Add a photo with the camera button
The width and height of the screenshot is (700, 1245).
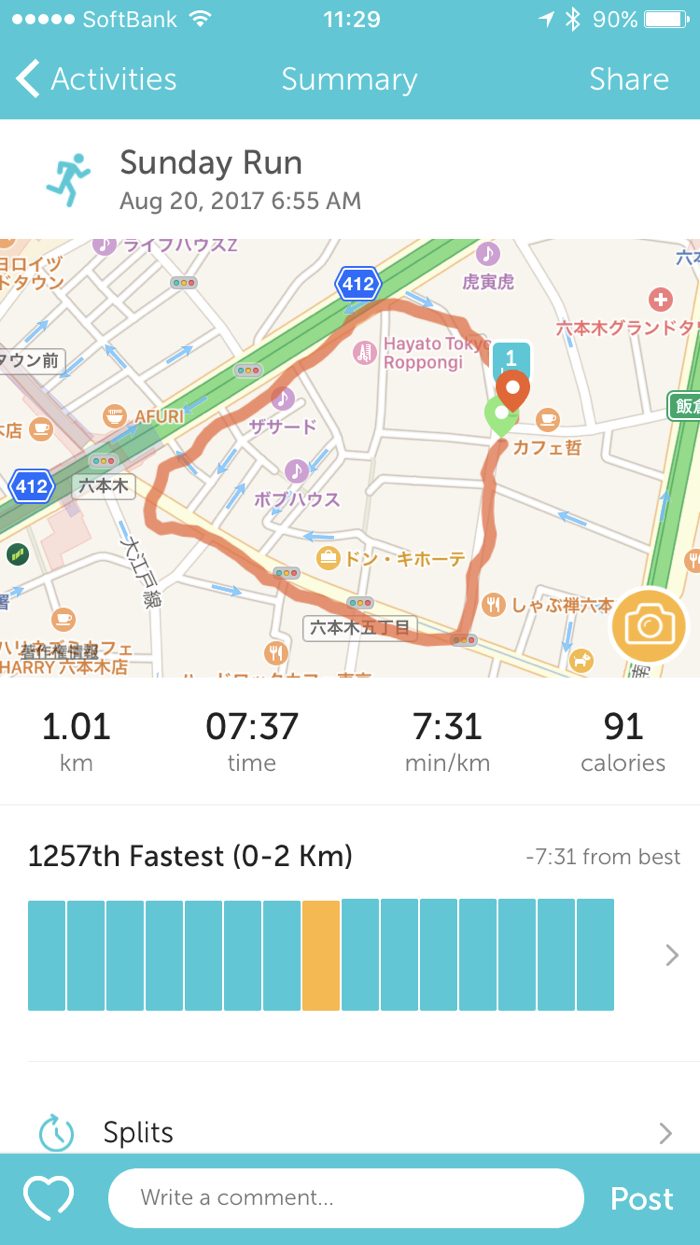pos(649,627)
